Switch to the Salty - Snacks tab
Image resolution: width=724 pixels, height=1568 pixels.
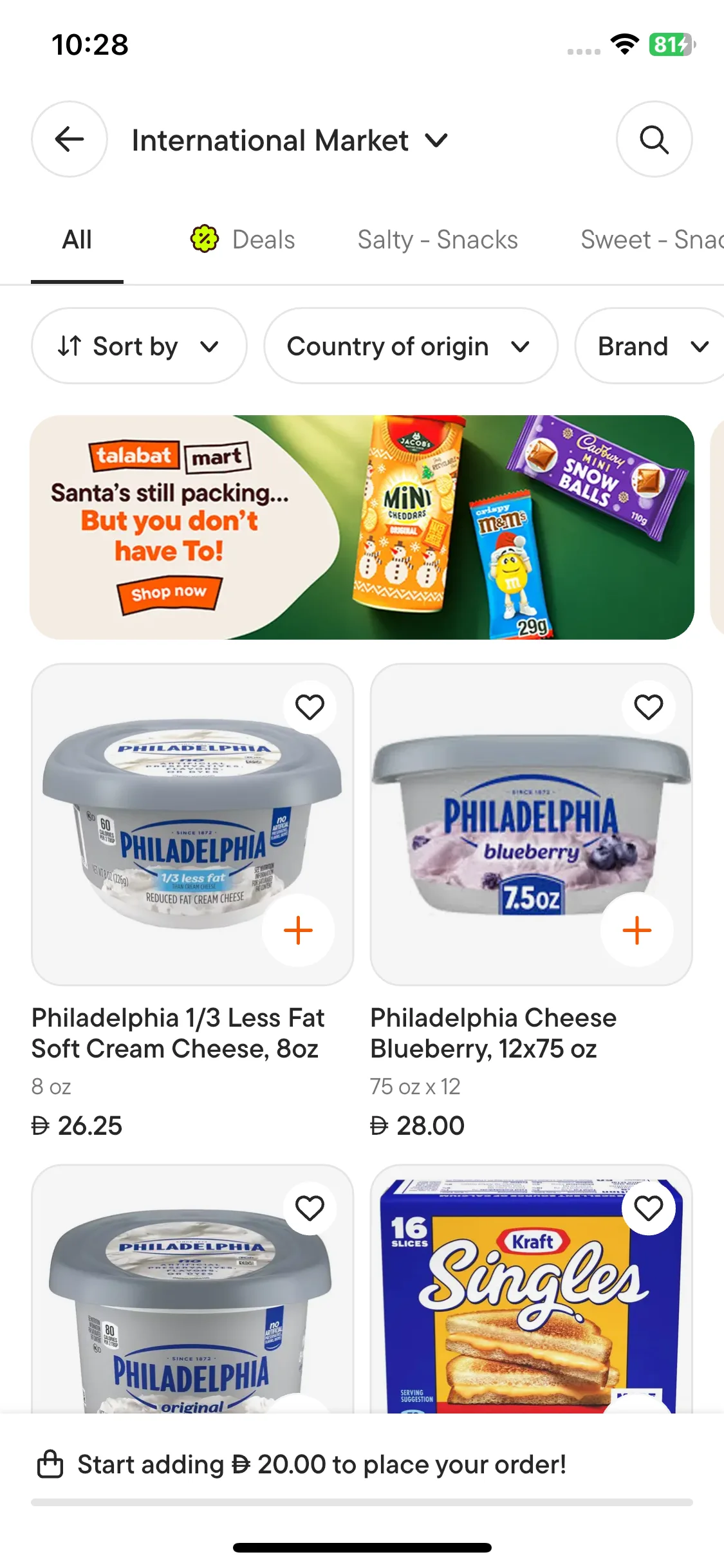click(x=438, y=239)
